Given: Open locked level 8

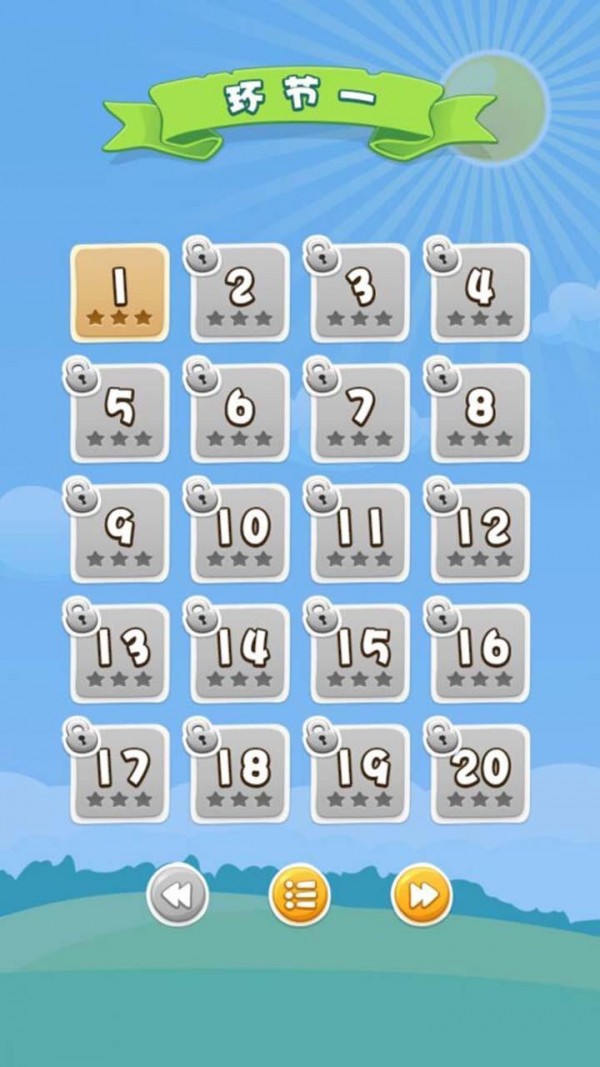Looking at the screenshot, I should tap(480, 412).
